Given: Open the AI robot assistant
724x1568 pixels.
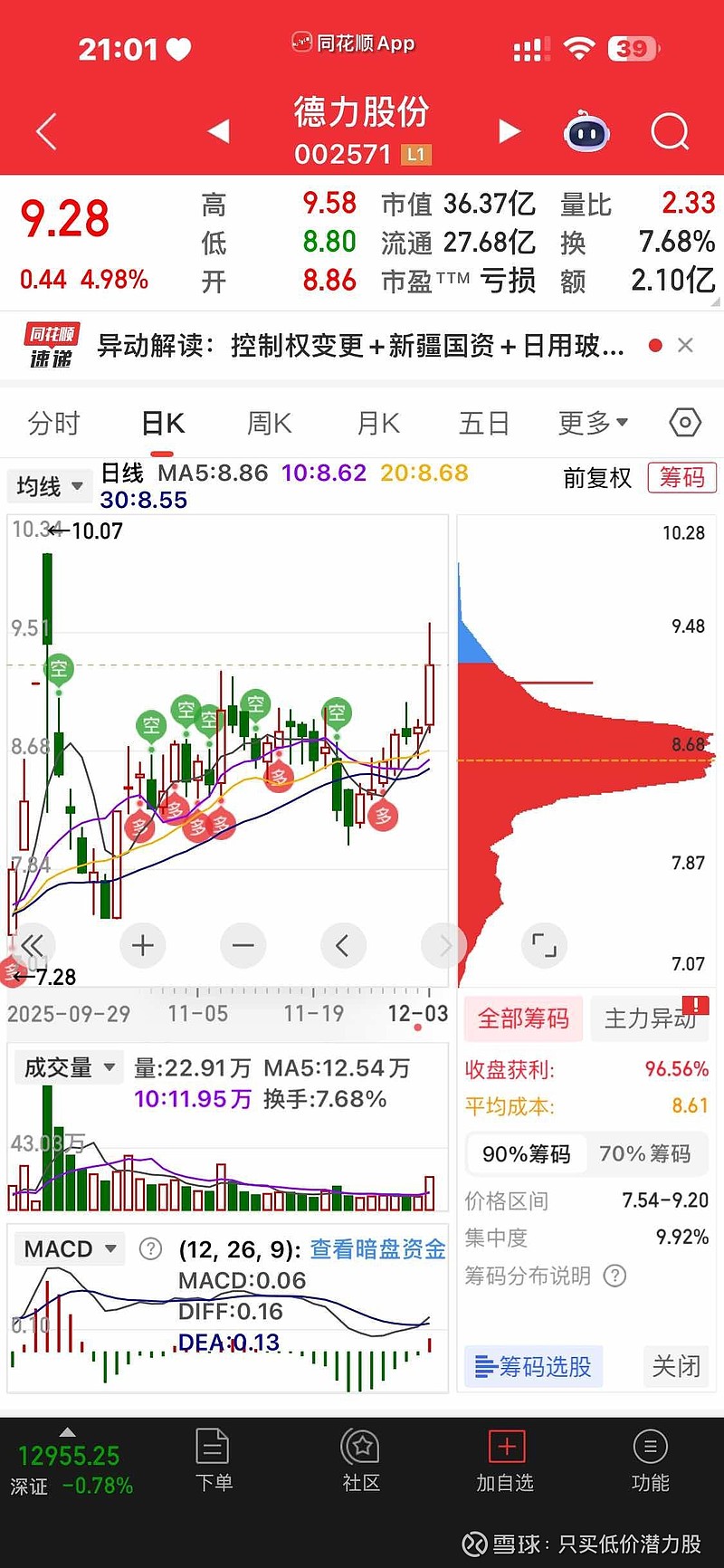Looking at the screenshot, I should coord(586,133).
